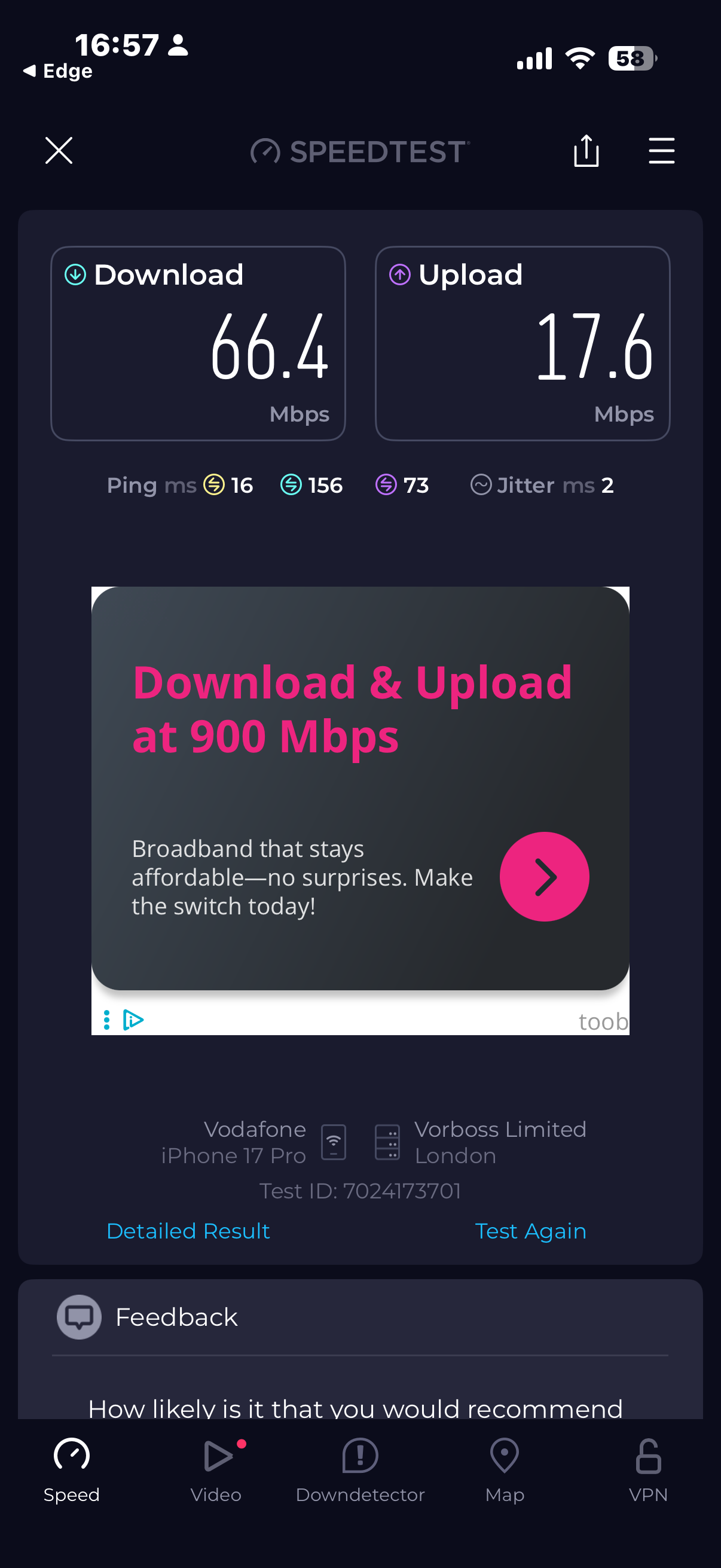Open the hamburger menu
Image resolution: width=721 pixels, height=1568 pixels.
click(x=661, y=150)
